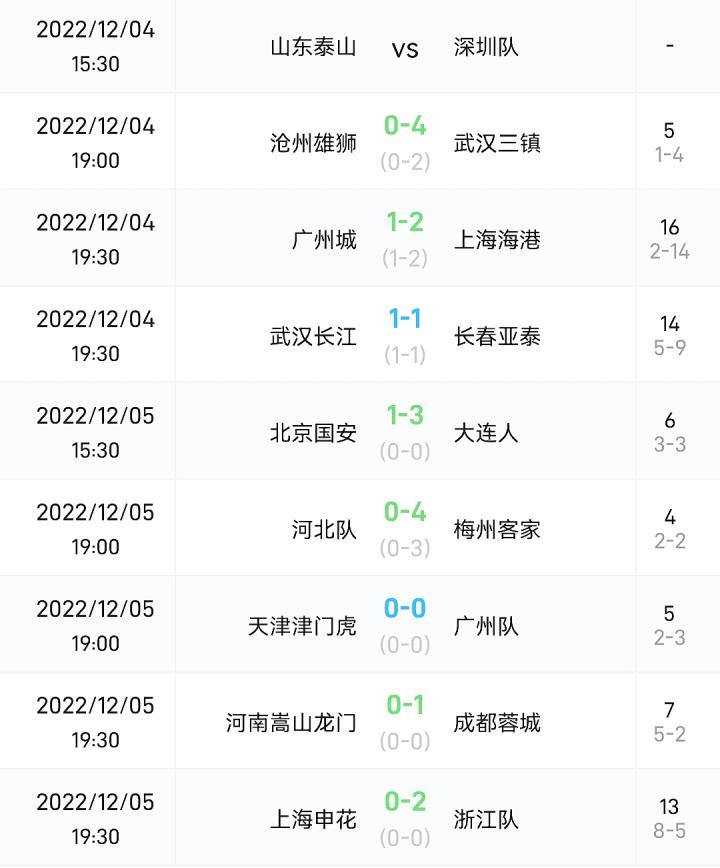Open 广州城 vs 上海海港 match
Viewport: 720px width, 868px height.
[x=405, y=239]
